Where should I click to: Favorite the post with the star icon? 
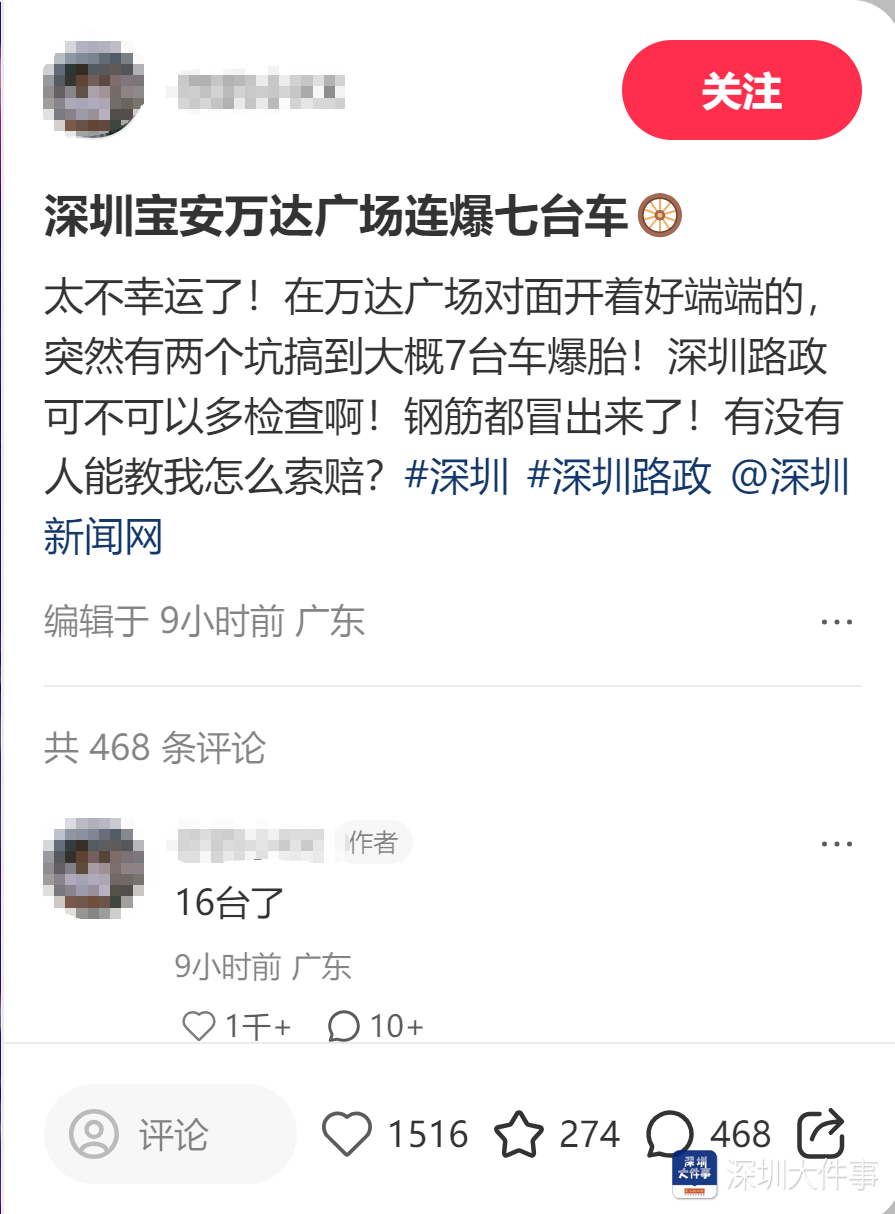click(x=519, y=1134)
